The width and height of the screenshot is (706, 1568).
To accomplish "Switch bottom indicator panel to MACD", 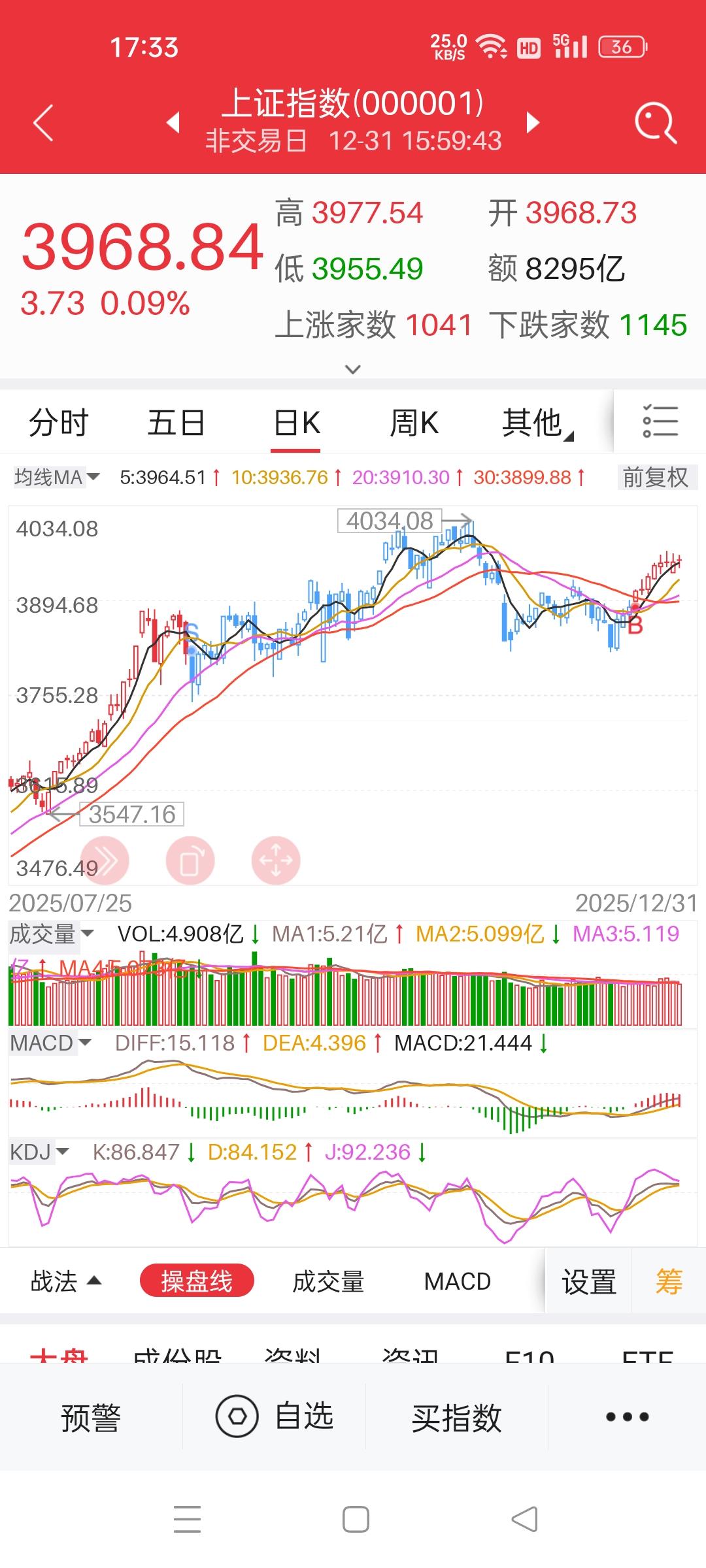I will point(457,1281).
